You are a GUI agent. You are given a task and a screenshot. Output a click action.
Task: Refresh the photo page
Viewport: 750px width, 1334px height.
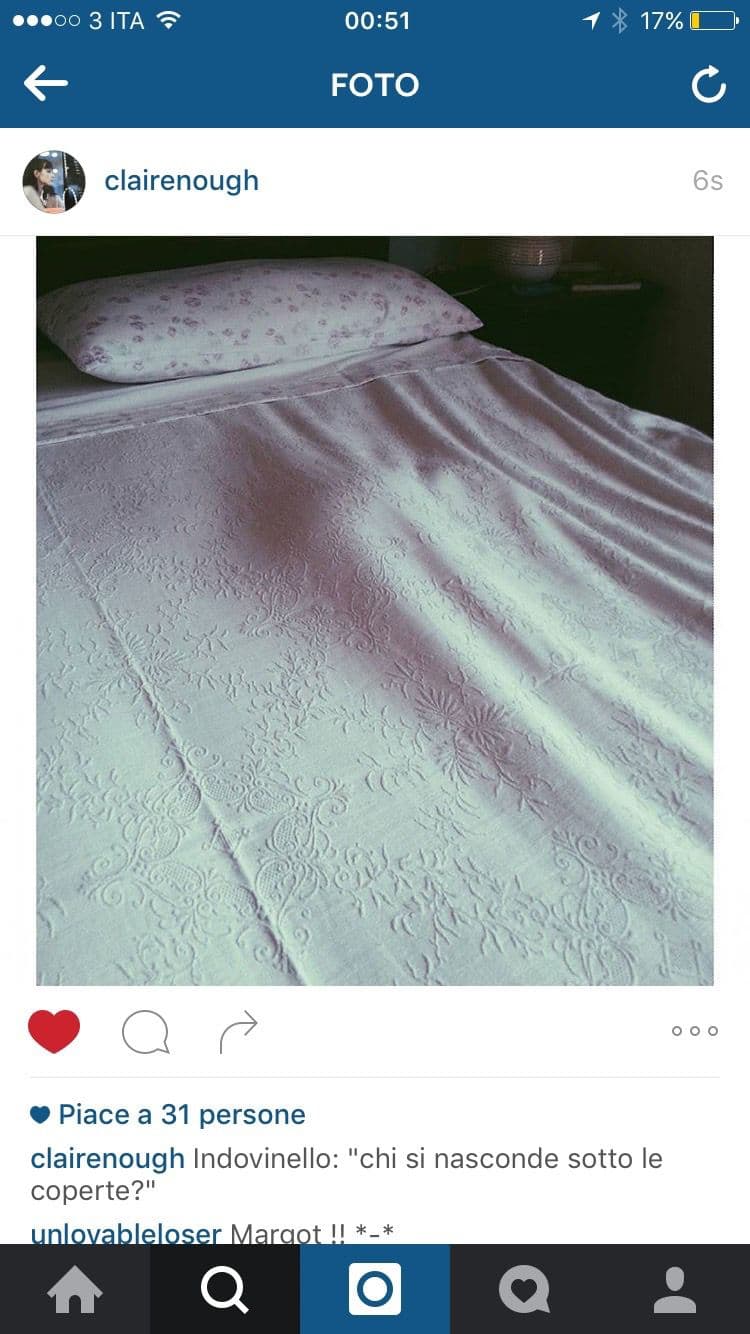point(708,86)
